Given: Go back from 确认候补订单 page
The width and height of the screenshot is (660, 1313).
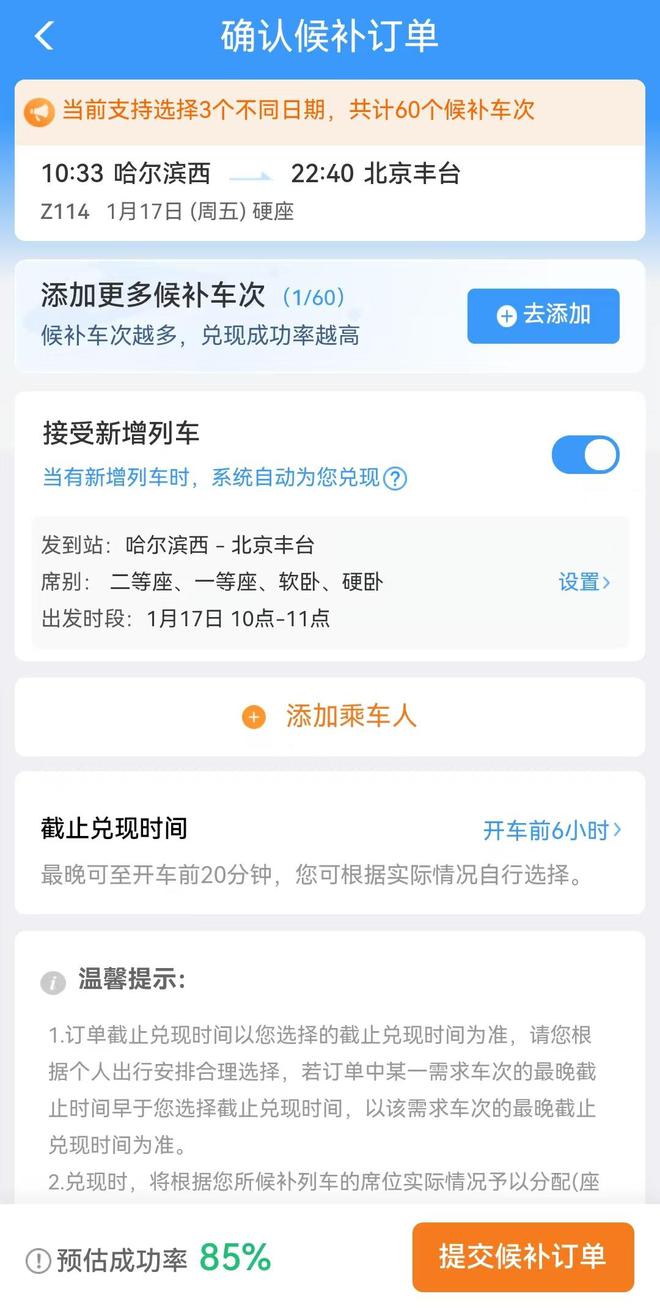Looking at the screenshot, I should tap(43, 37).
